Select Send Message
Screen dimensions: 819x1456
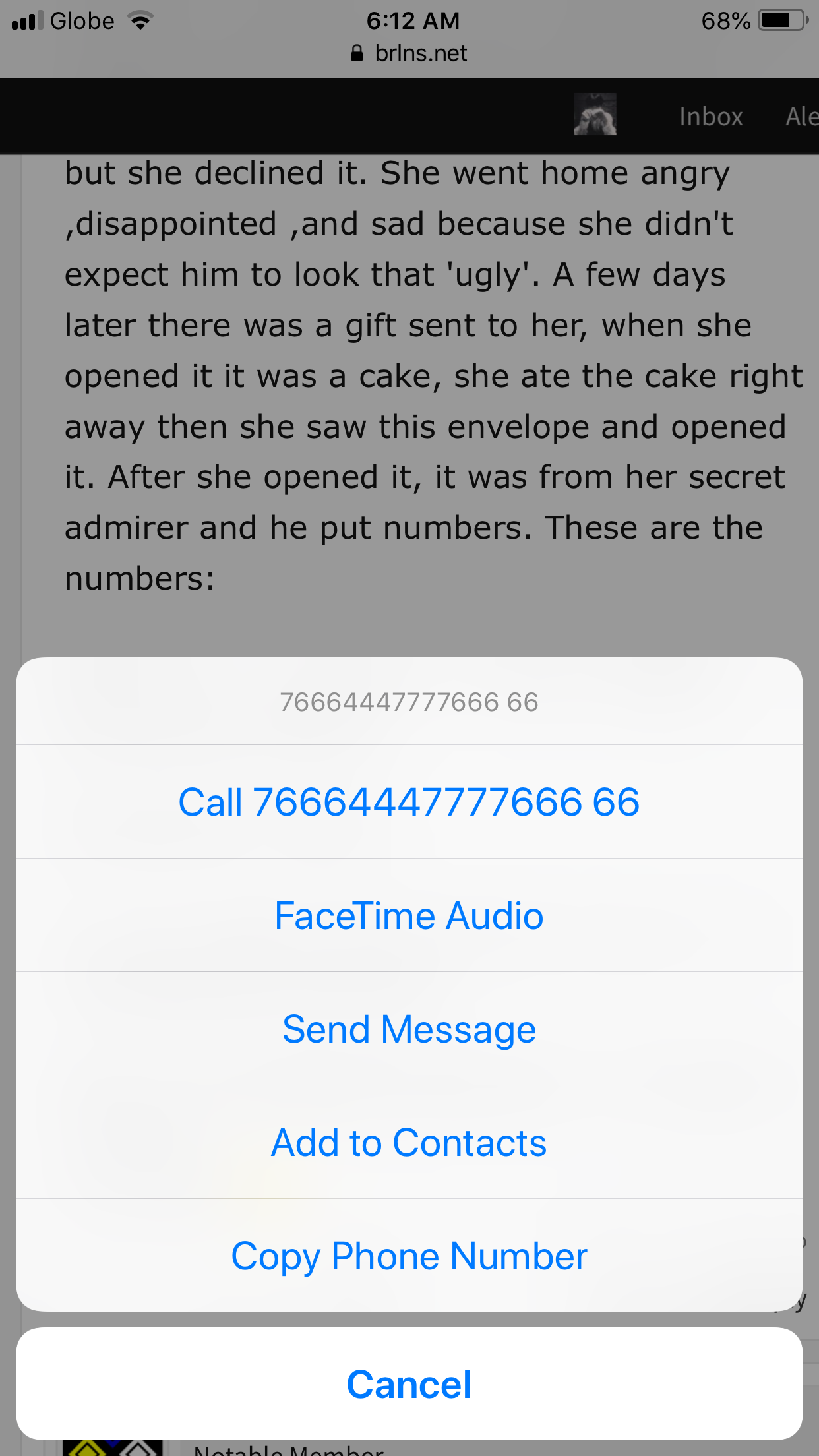pos(409,1029)
